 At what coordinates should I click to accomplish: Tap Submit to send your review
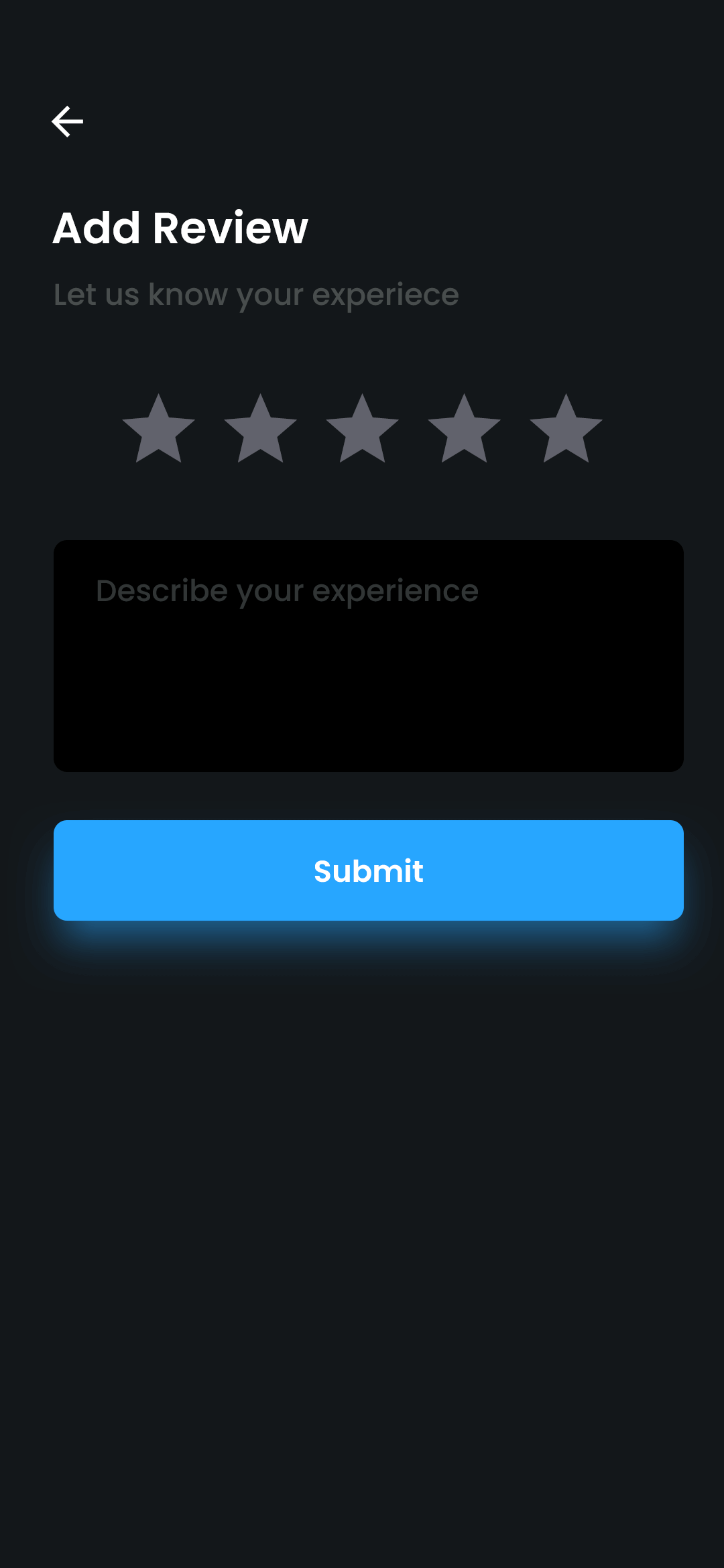367,870
